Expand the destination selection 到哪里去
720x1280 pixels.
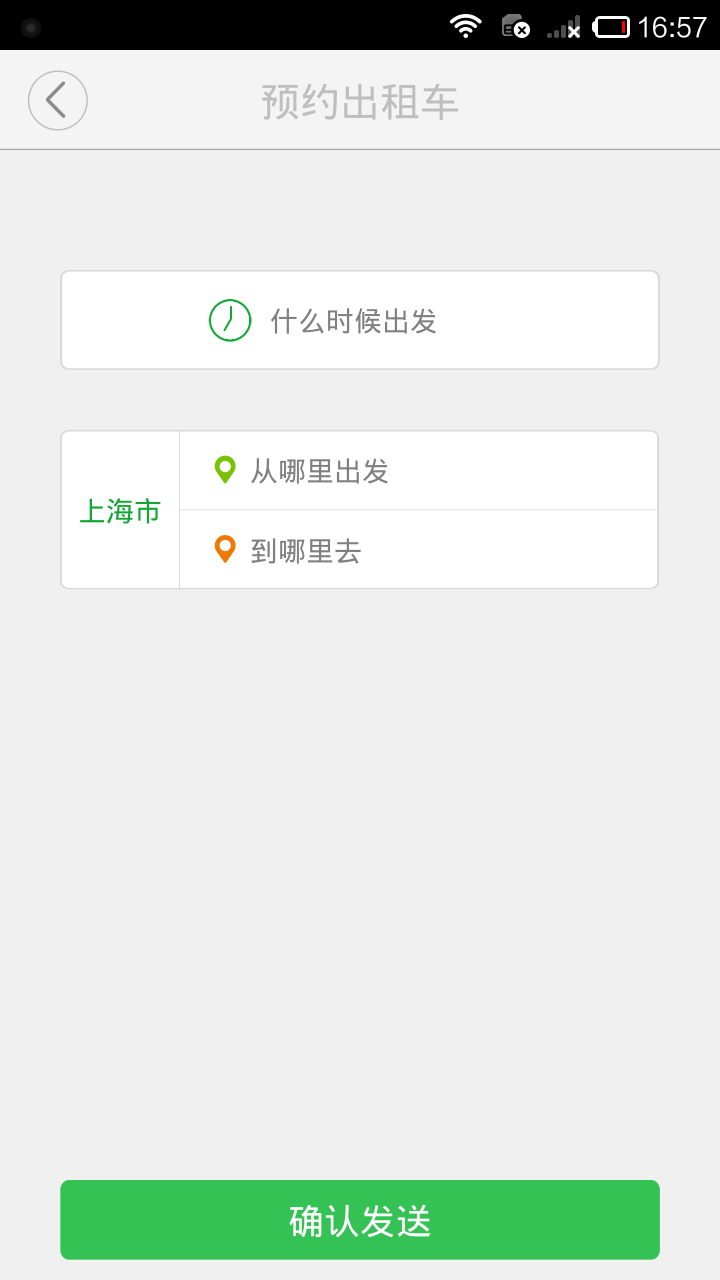(418, 548)
